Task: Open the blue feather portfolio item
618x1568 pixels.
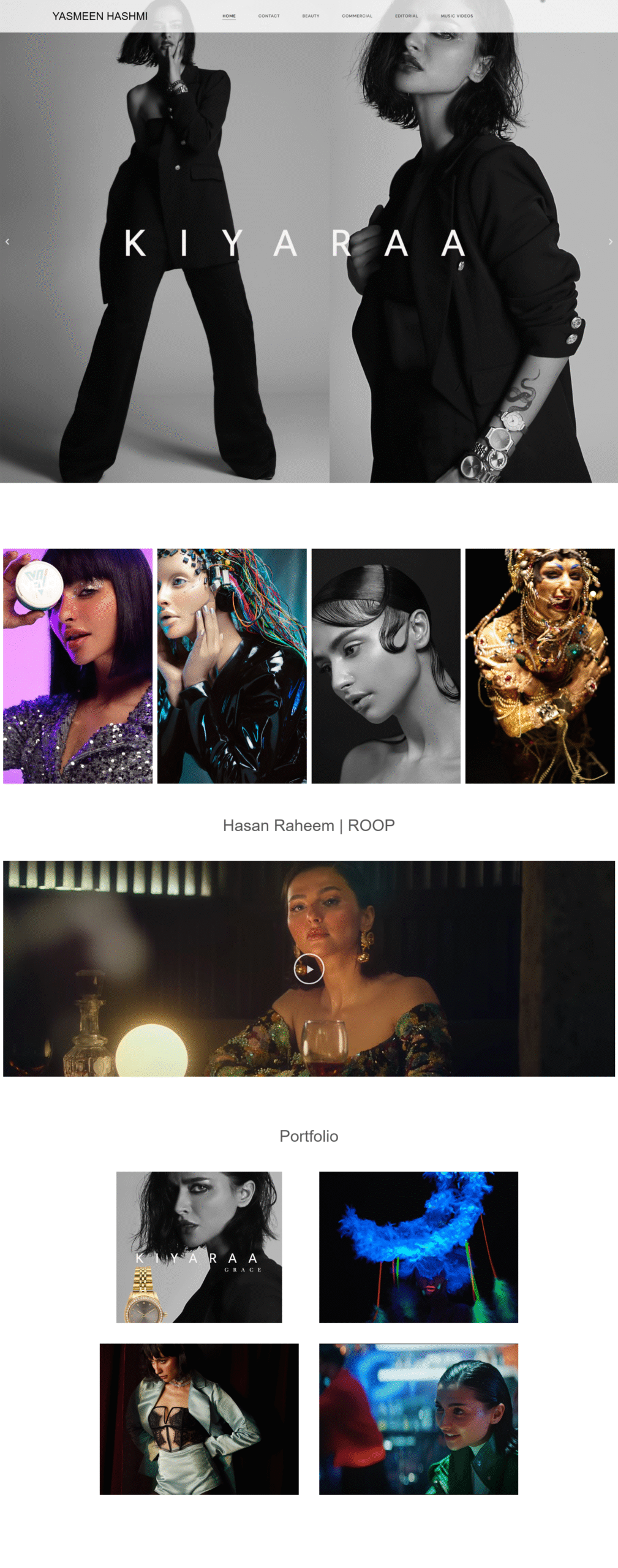Action: [x=418, y=1246]
